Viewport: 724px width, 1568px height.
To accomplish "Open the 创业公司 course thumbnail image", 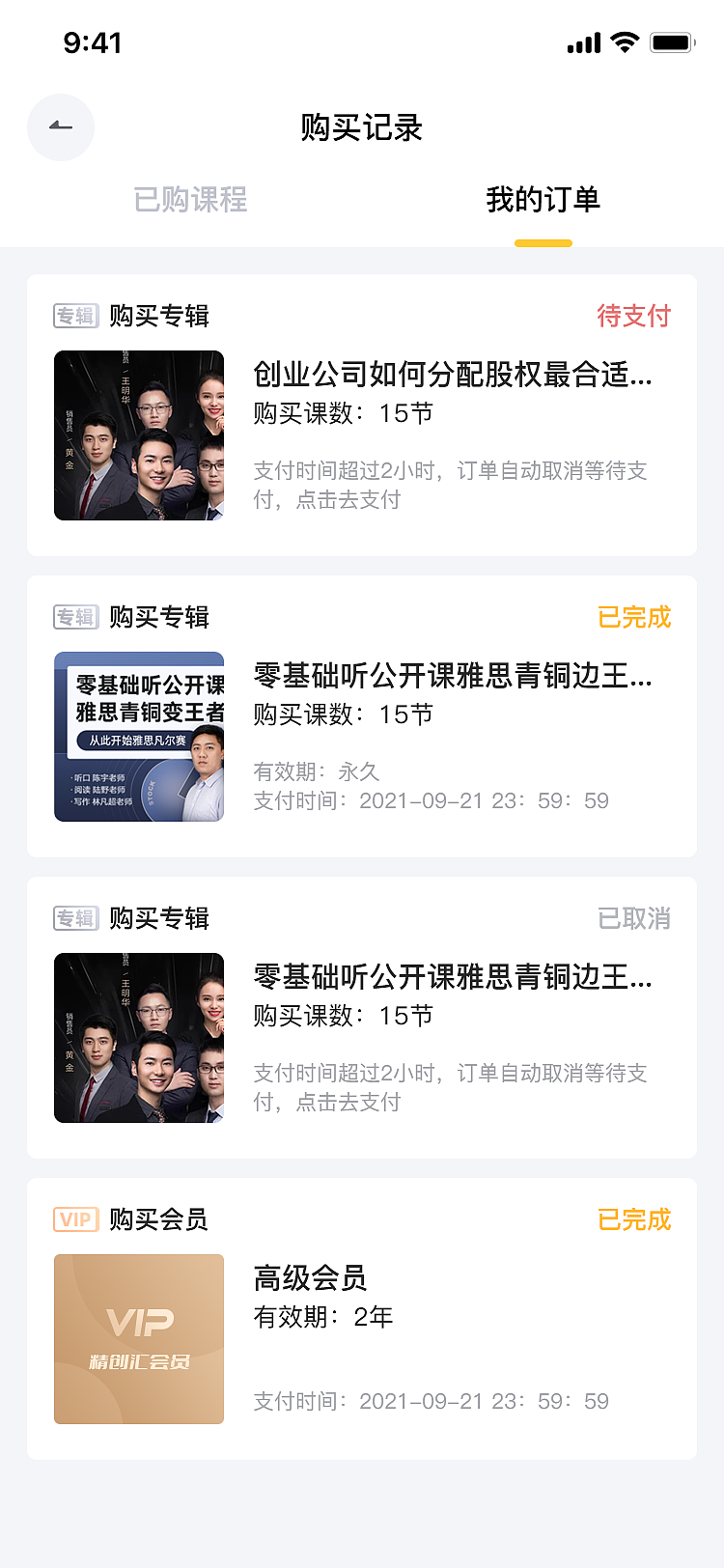I will [x=138, y=434].
